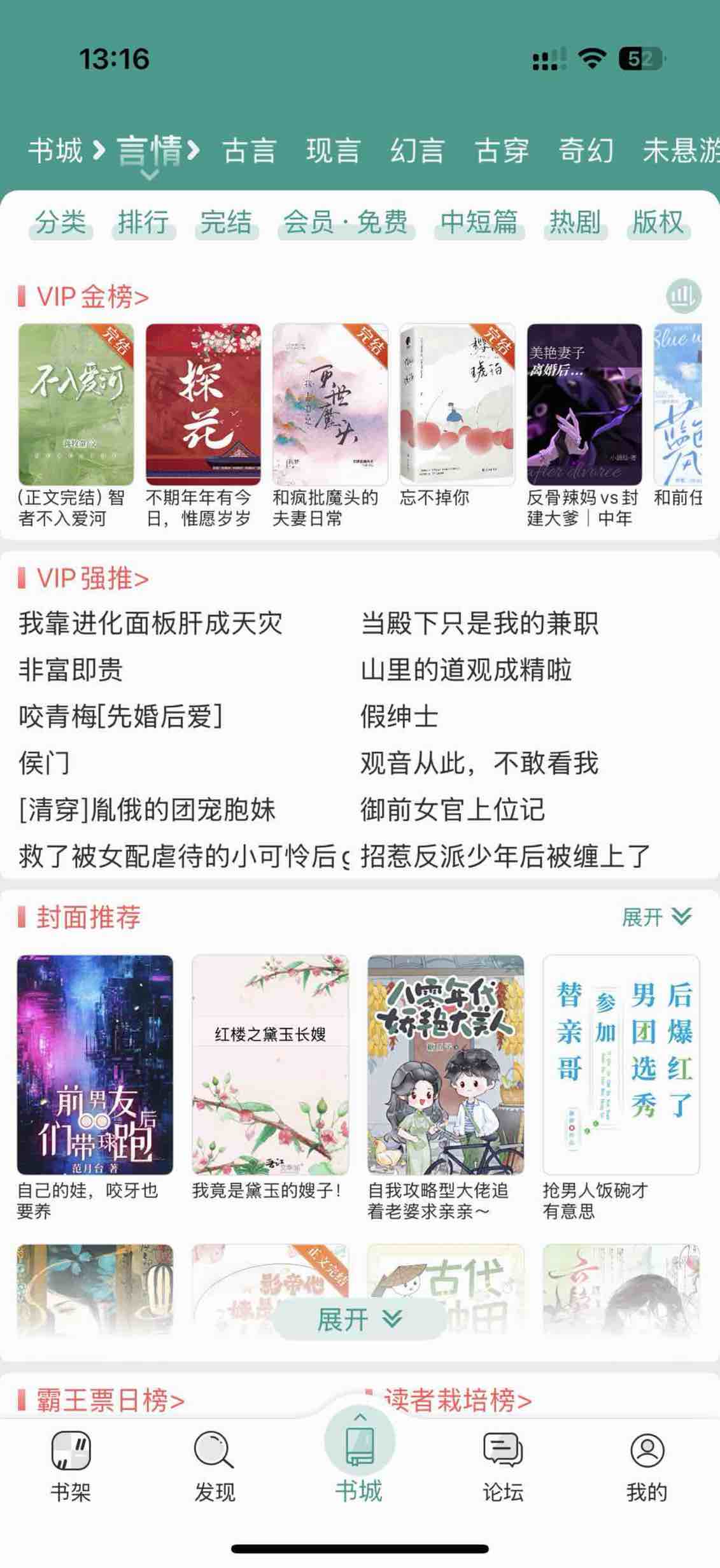Select the 幻言 category tab
This screenshot has height=1568, width=720.
(x=417, y=151)
